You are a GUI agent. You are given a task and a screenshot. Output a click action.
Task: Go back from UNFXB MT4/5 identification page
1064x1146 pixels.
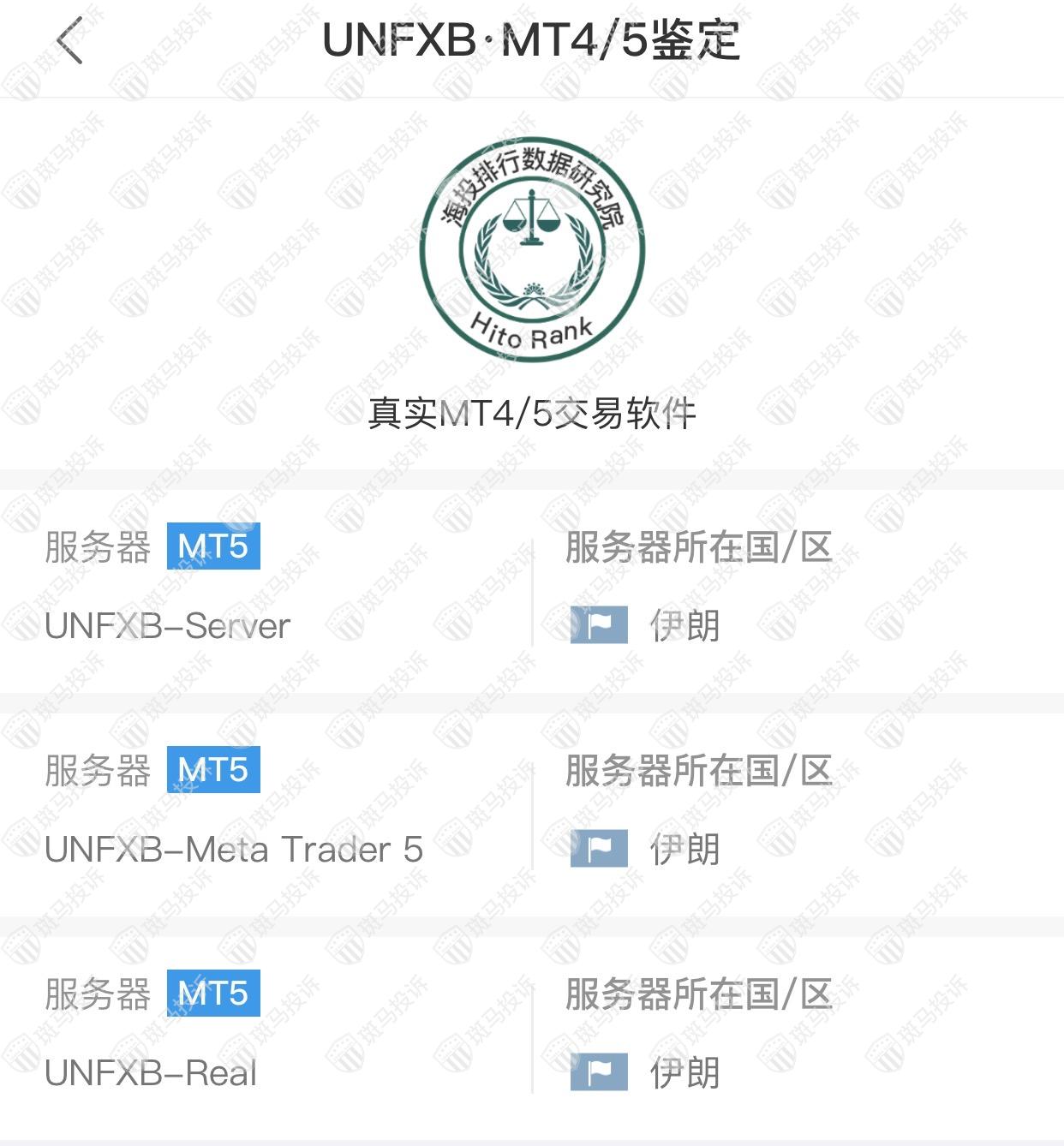click(x=69, y=40)
